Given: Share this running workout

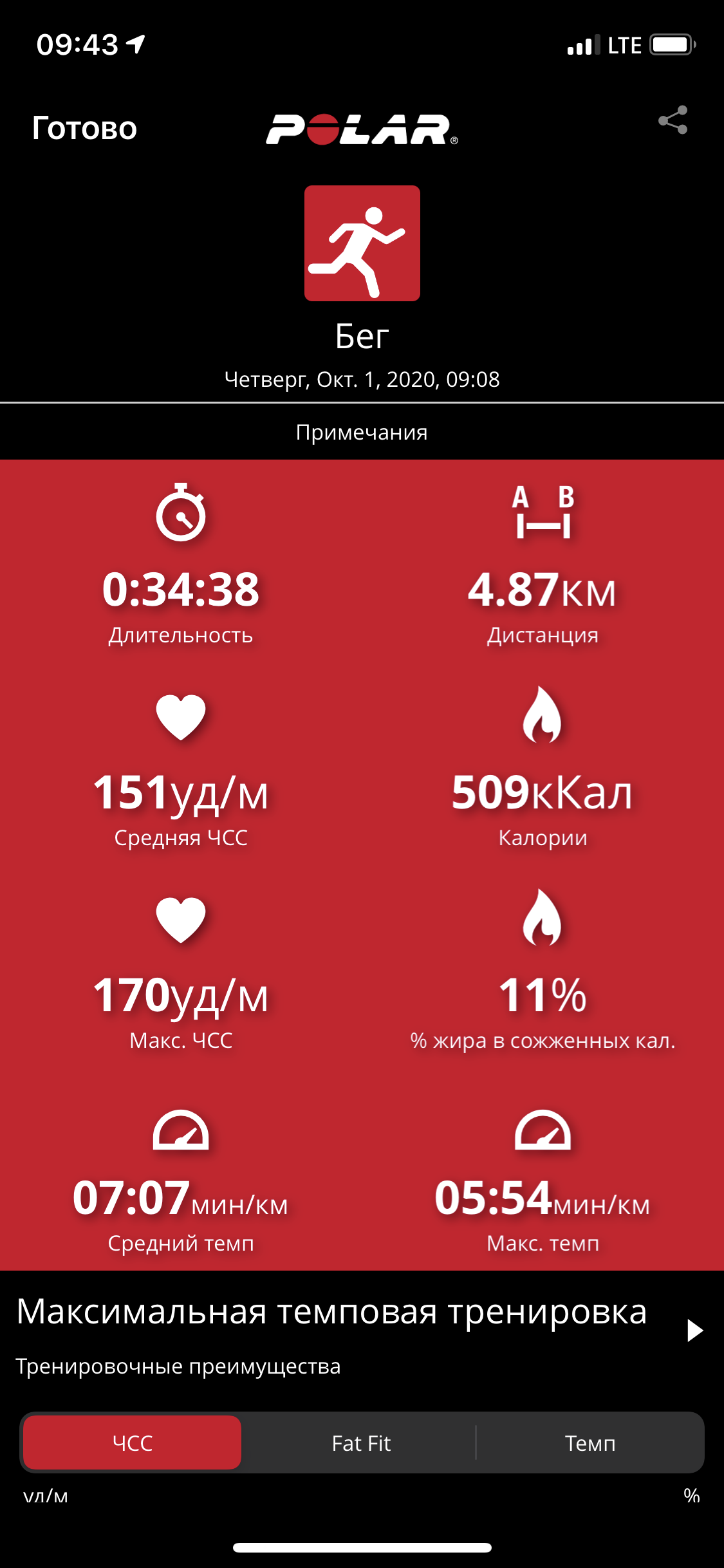Looking at the screenshot, I should pyautogui.click(x=673, y=120).
